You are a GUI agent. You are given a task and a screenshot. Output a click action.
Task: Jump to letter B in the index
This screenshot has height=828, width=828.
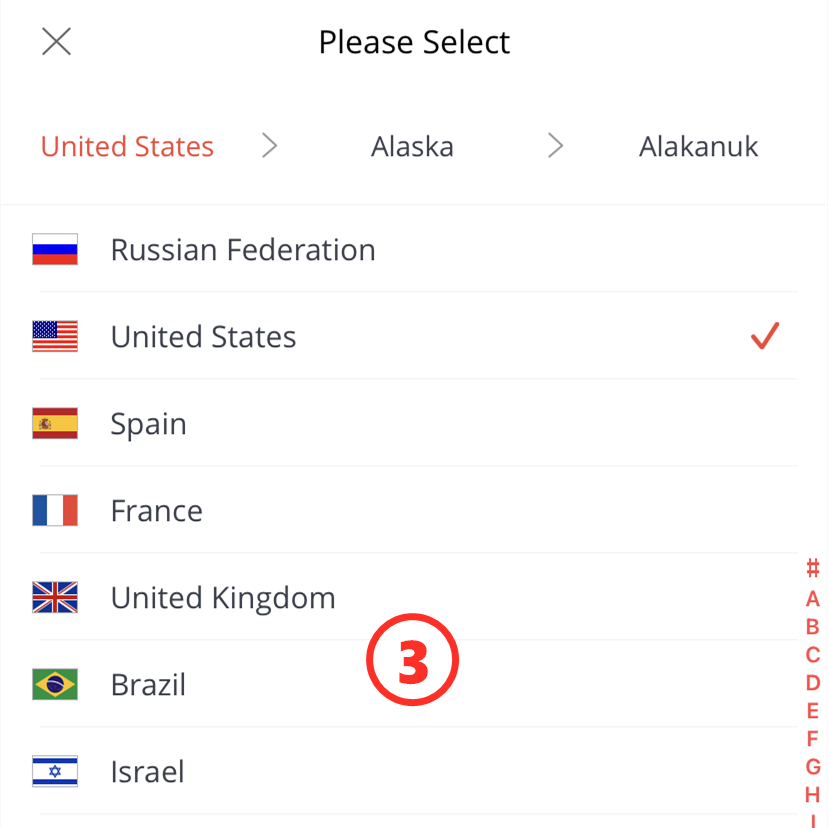pos(813,627)
